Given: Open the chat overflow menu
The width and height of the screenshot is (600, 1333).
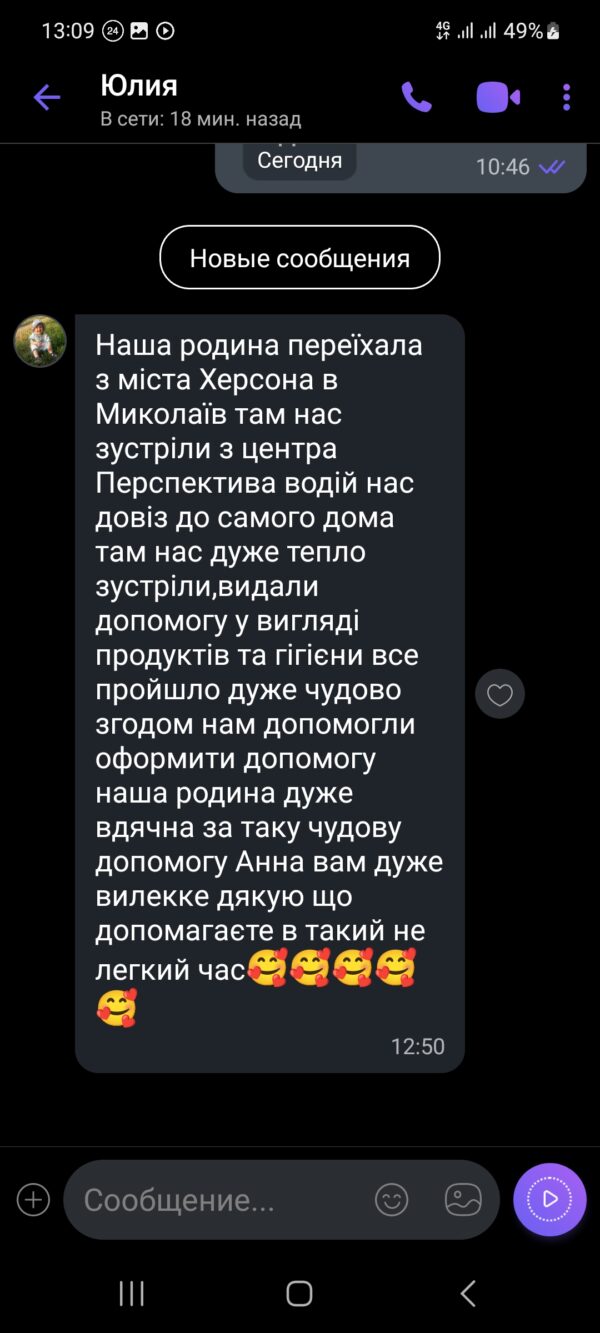Looking at the screenshot, I should coord(566,97).
